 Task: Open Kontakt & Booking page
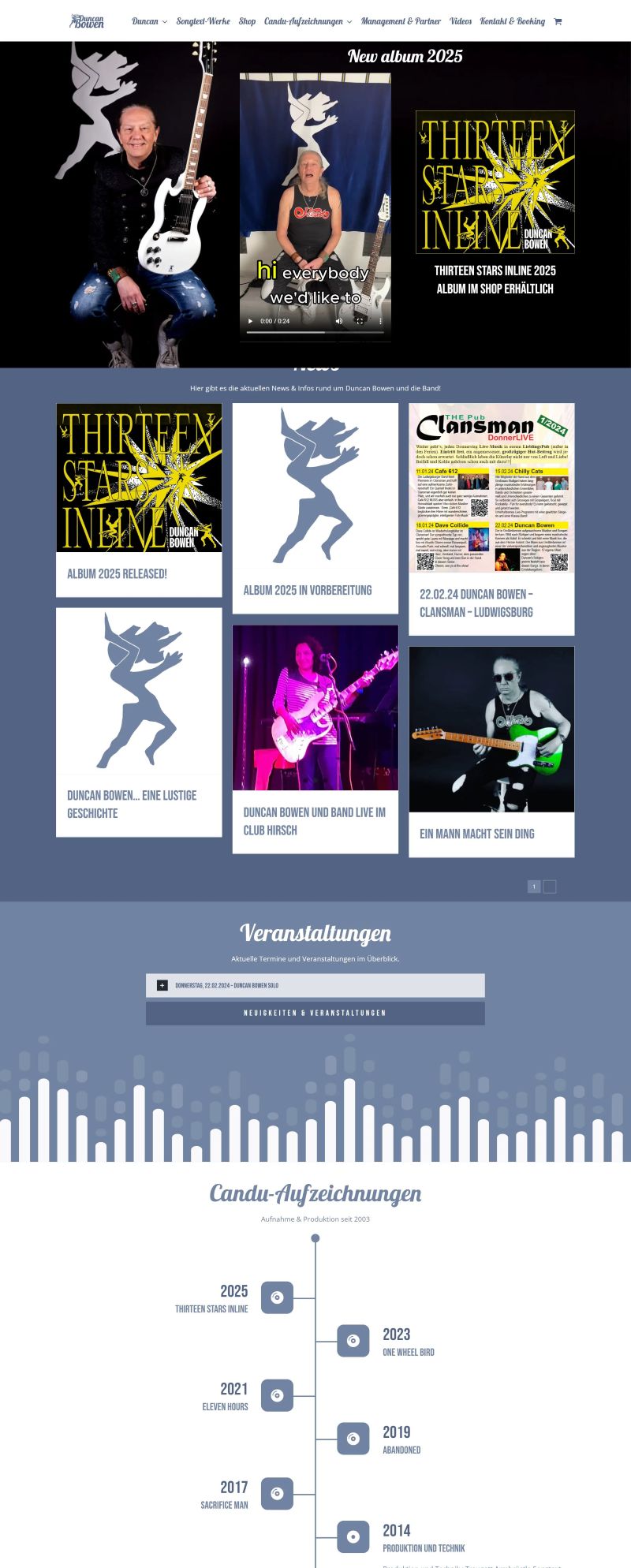pos(512,21)
